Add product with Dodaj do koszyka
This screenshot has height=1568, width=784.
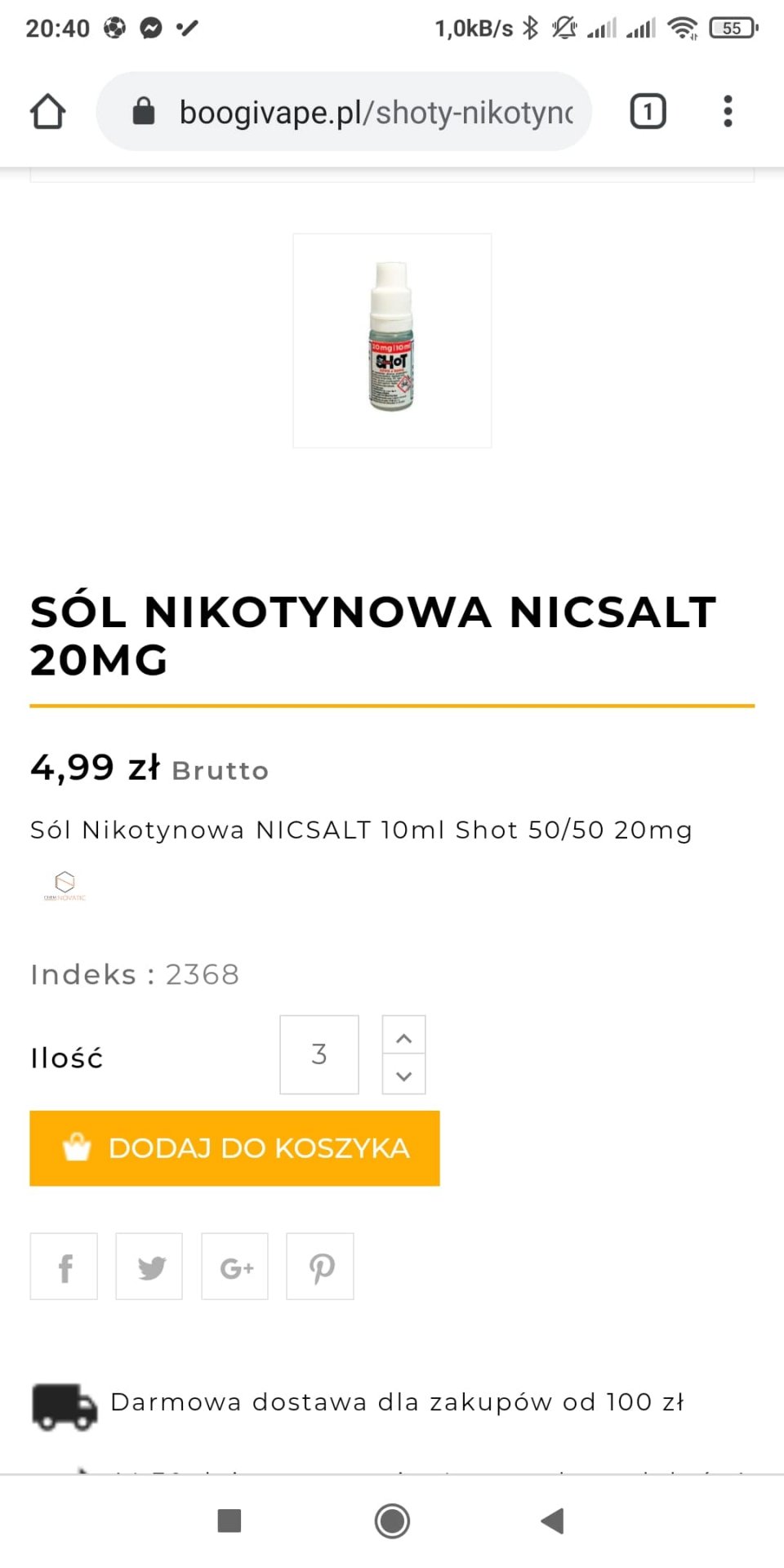pos(234,1147)
